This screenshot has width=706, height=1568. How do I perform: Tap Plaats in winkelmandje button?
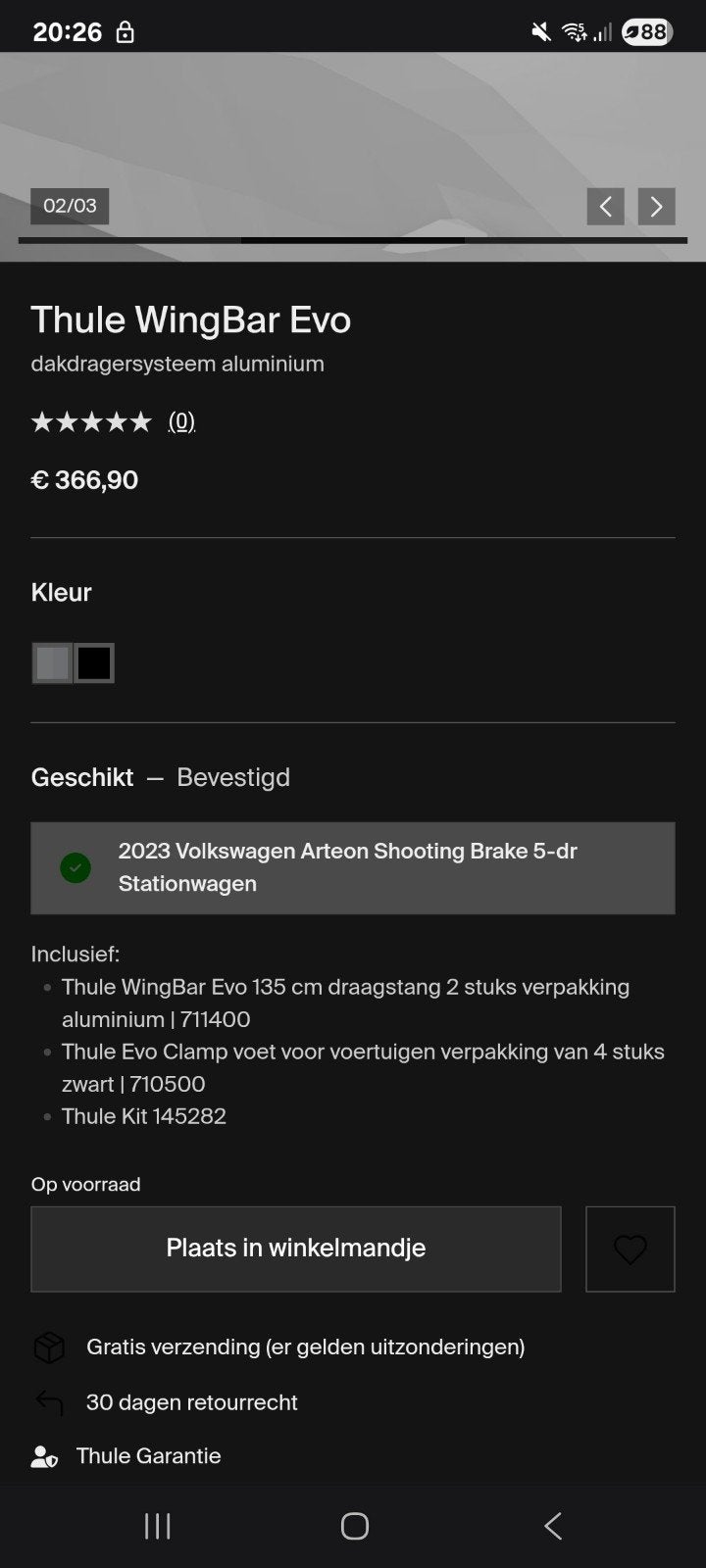(296, 1249)
